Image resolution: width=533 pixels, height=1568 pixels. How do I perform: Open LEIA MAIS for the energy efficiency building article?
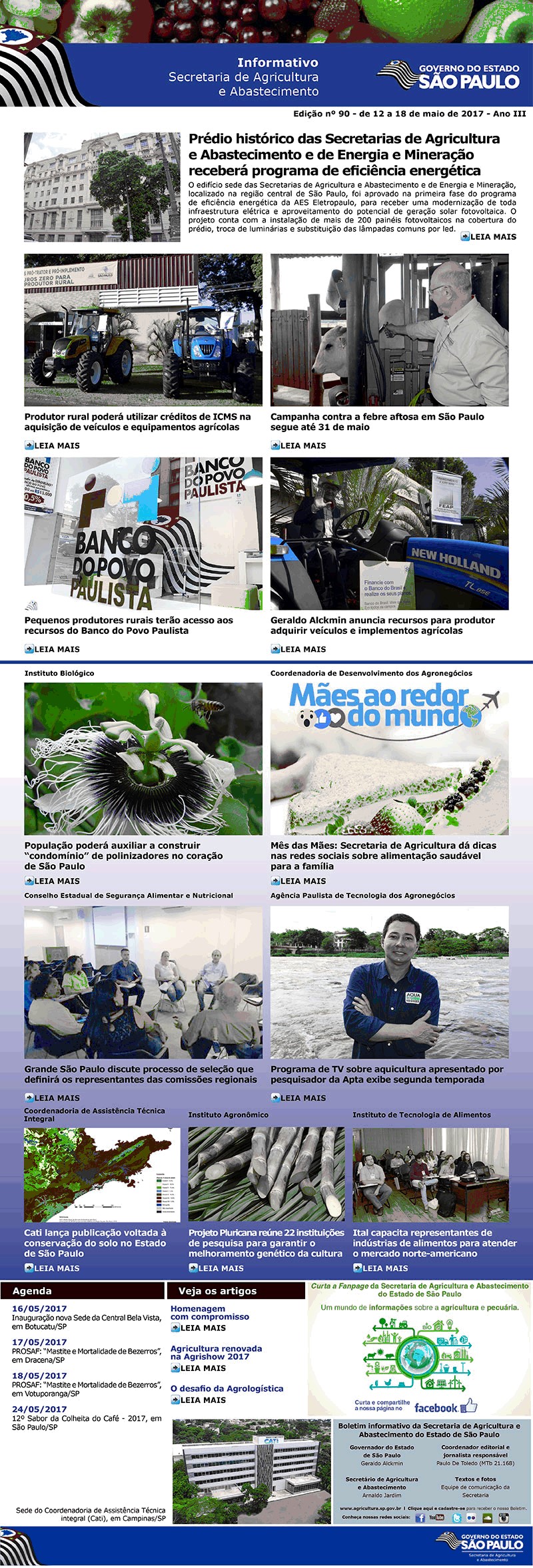488,236
